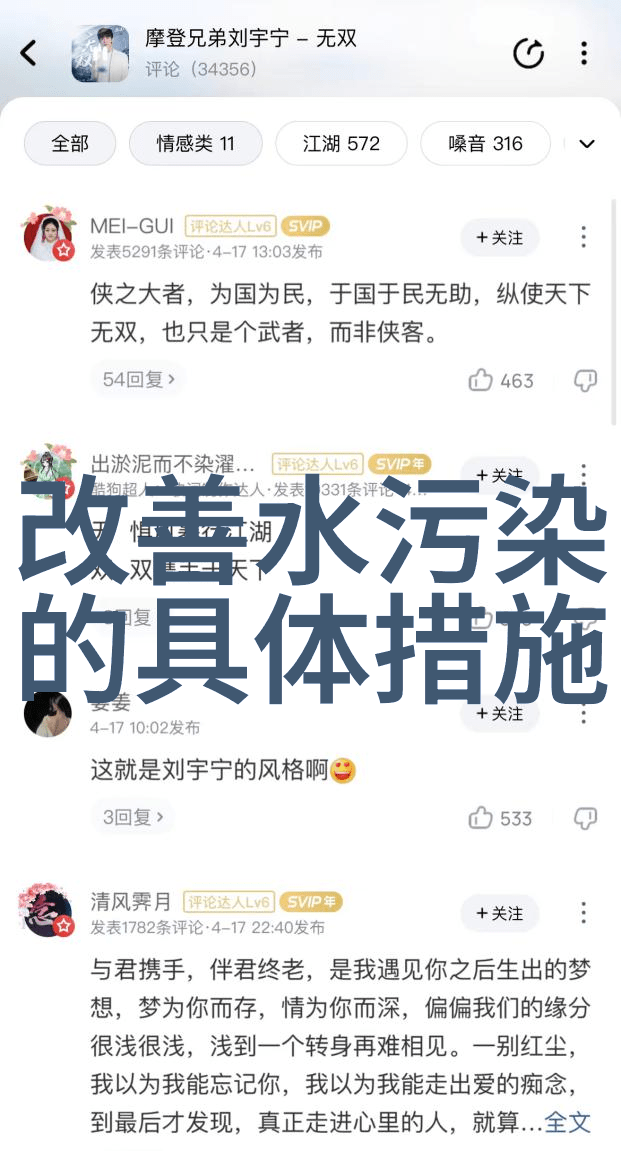Go back using the top arrow
The height and width of the screenshot is (1151, 621).
tap(29, 53)
